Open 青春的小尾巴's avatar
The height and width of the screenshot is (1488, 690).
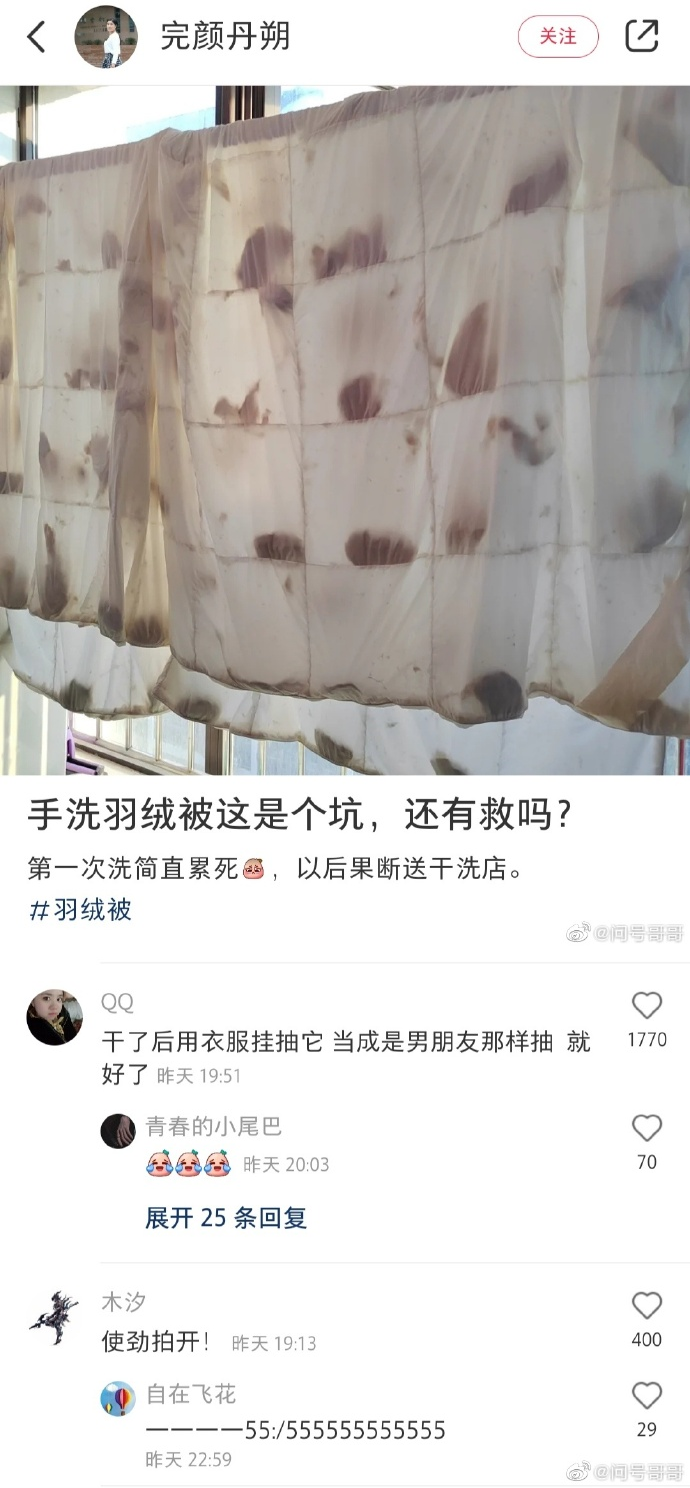pos(118,1131)
